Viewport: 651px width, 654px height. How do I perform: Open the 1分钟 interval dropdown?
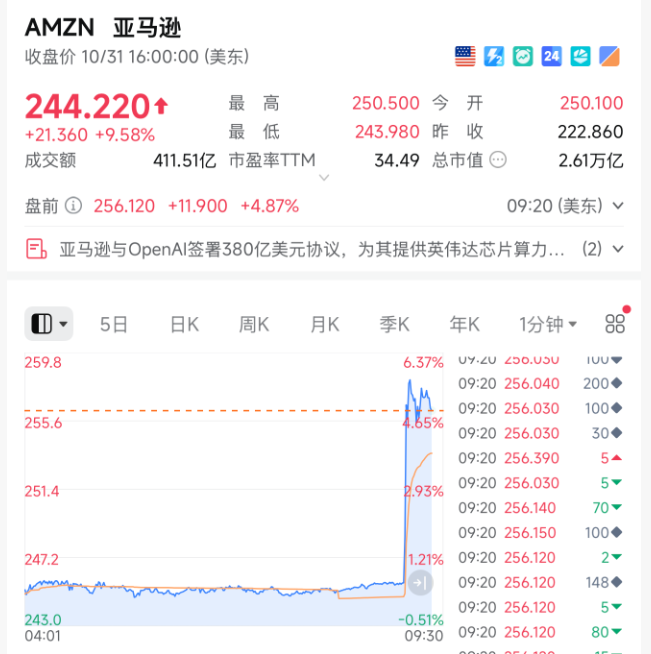[548, 324]
